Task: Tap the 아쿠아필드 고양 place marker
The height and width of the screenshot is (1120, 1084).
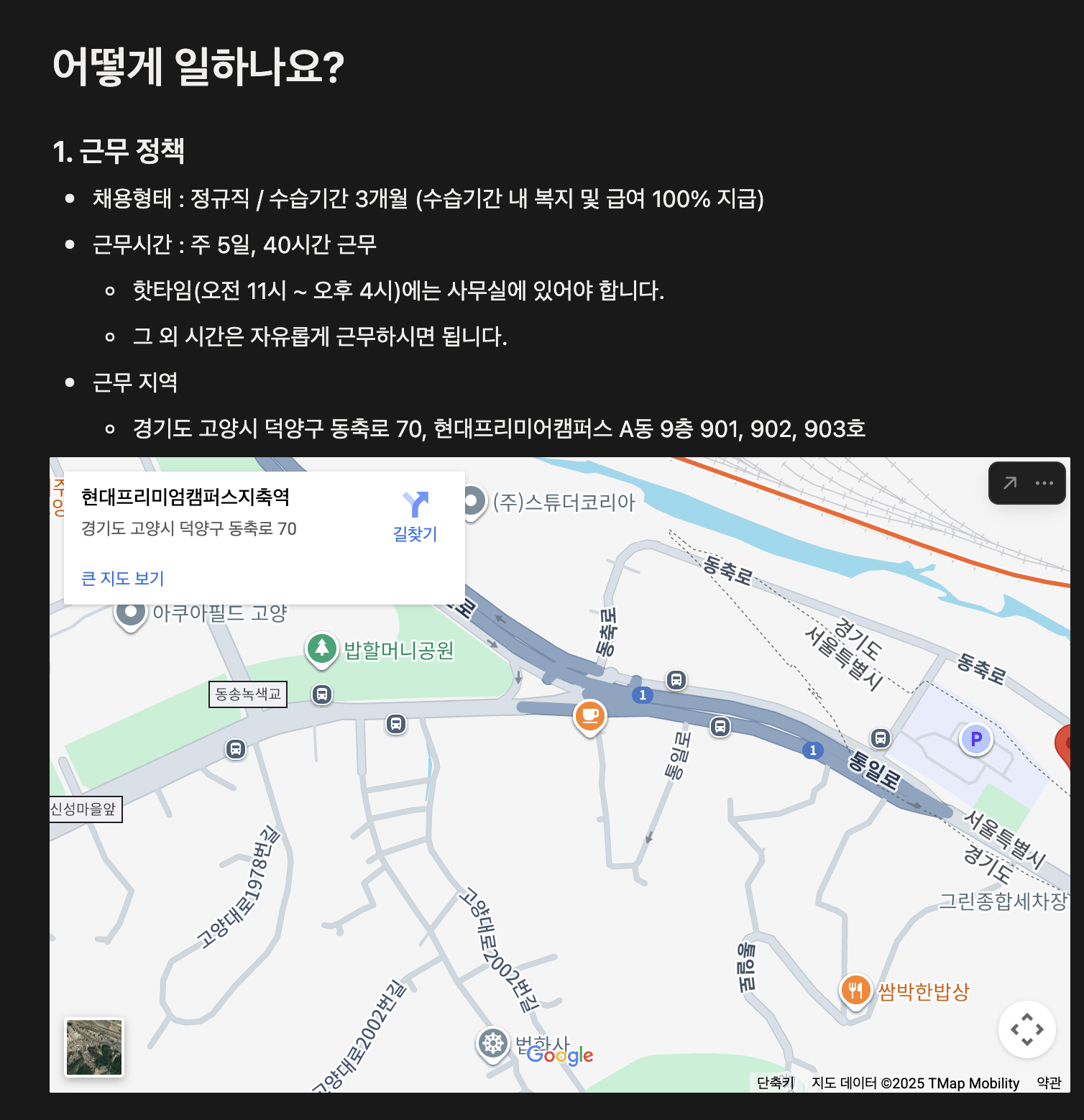Action: (x=131, y=613)
